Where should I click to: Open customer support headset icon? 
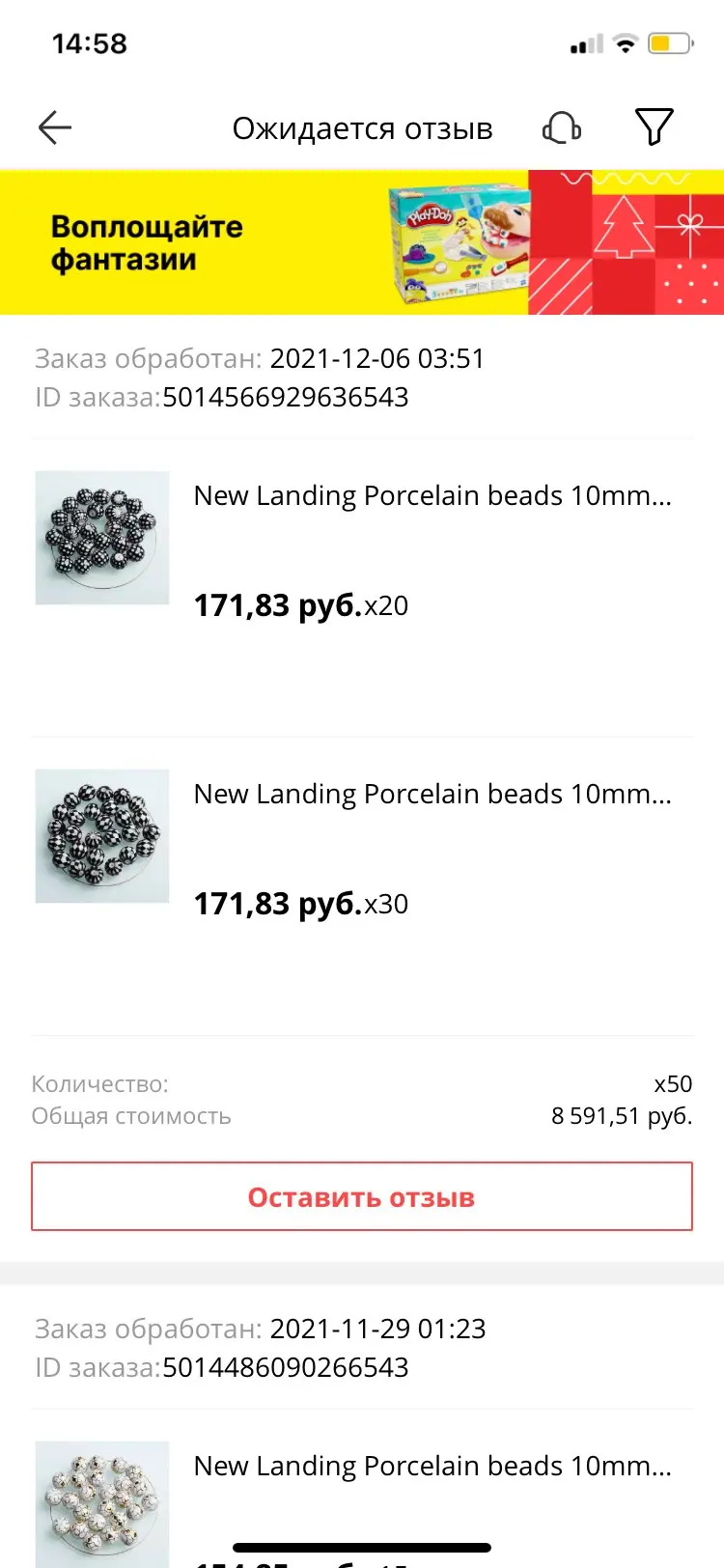562,127
